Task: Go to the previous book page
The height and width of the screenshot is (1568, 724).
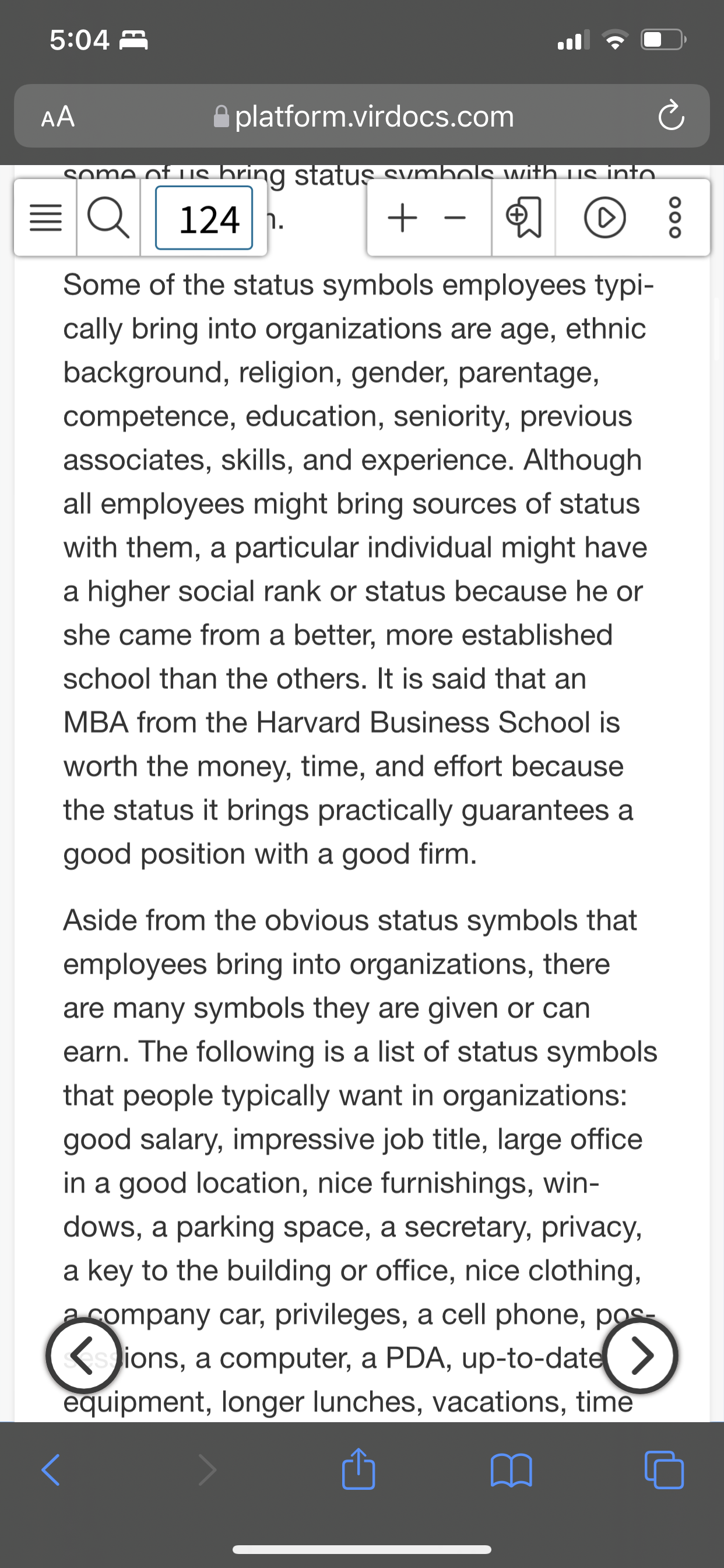Action: tap(85, 1355)
